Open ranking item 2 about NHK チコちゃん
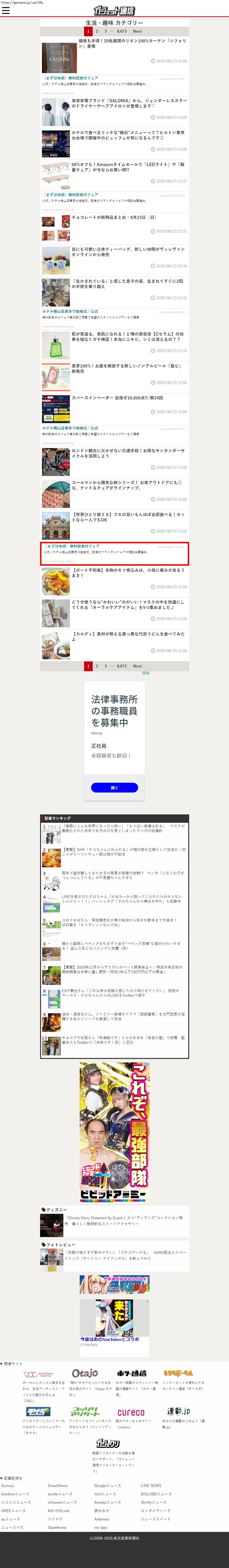229x1568 pixels. [x=124, y=852]
